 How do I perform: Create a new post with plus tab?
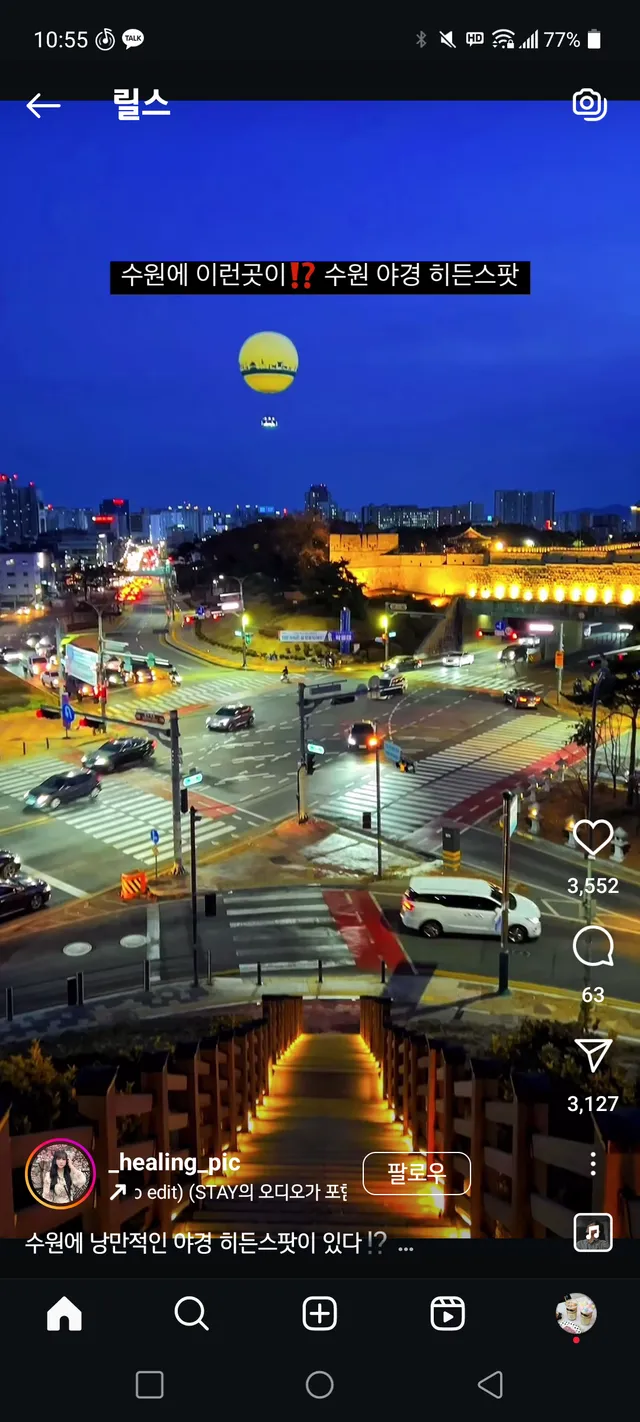point(319,1314)
